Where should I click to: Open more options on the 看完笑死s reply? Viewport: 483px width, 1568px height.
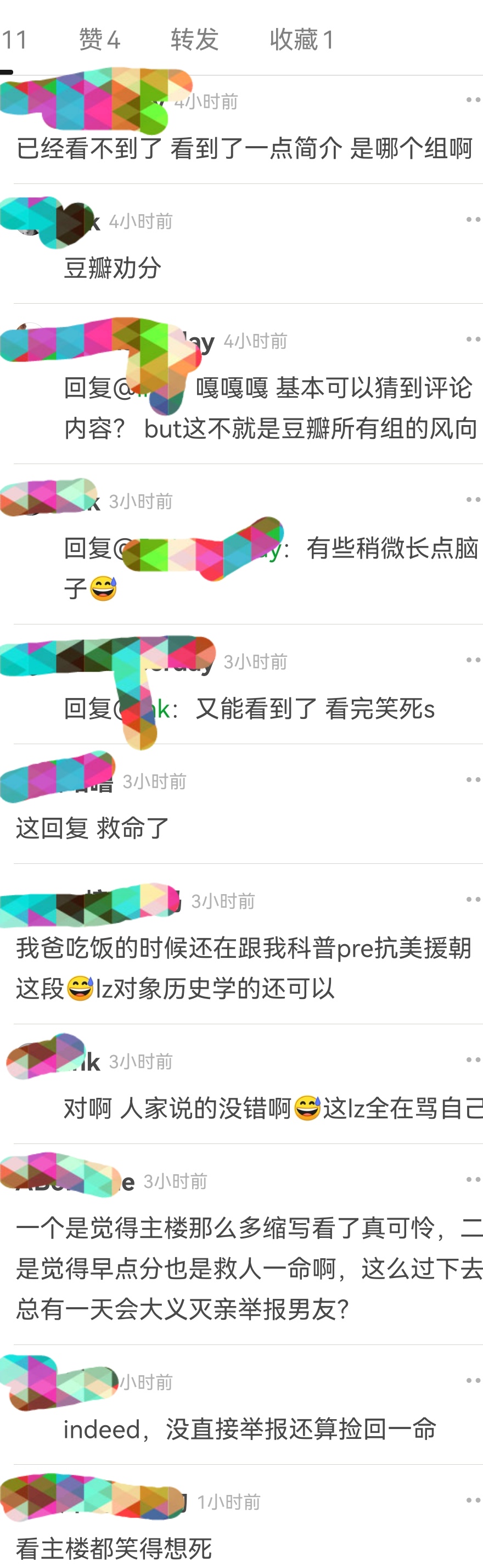(473, 661)
